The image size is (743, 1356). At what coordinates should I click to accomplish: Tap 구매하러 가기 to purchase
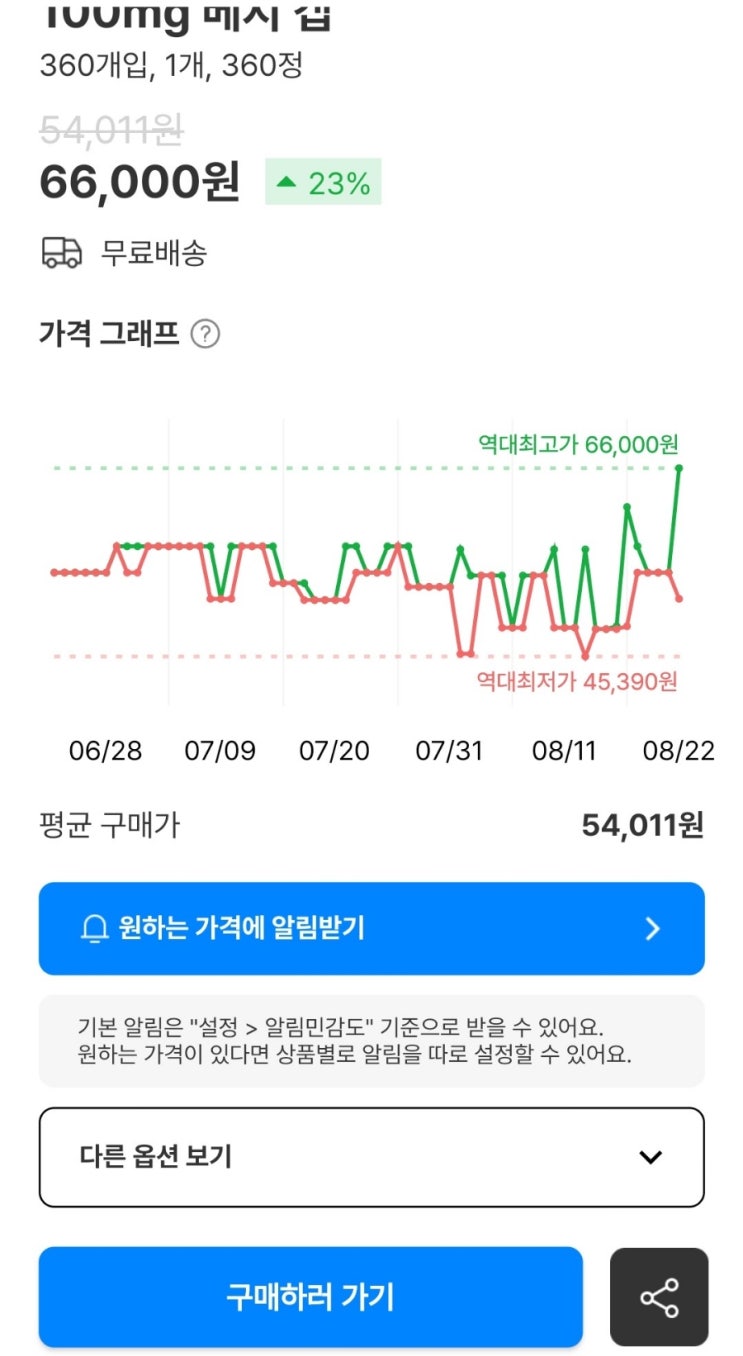pos(310,1297)
